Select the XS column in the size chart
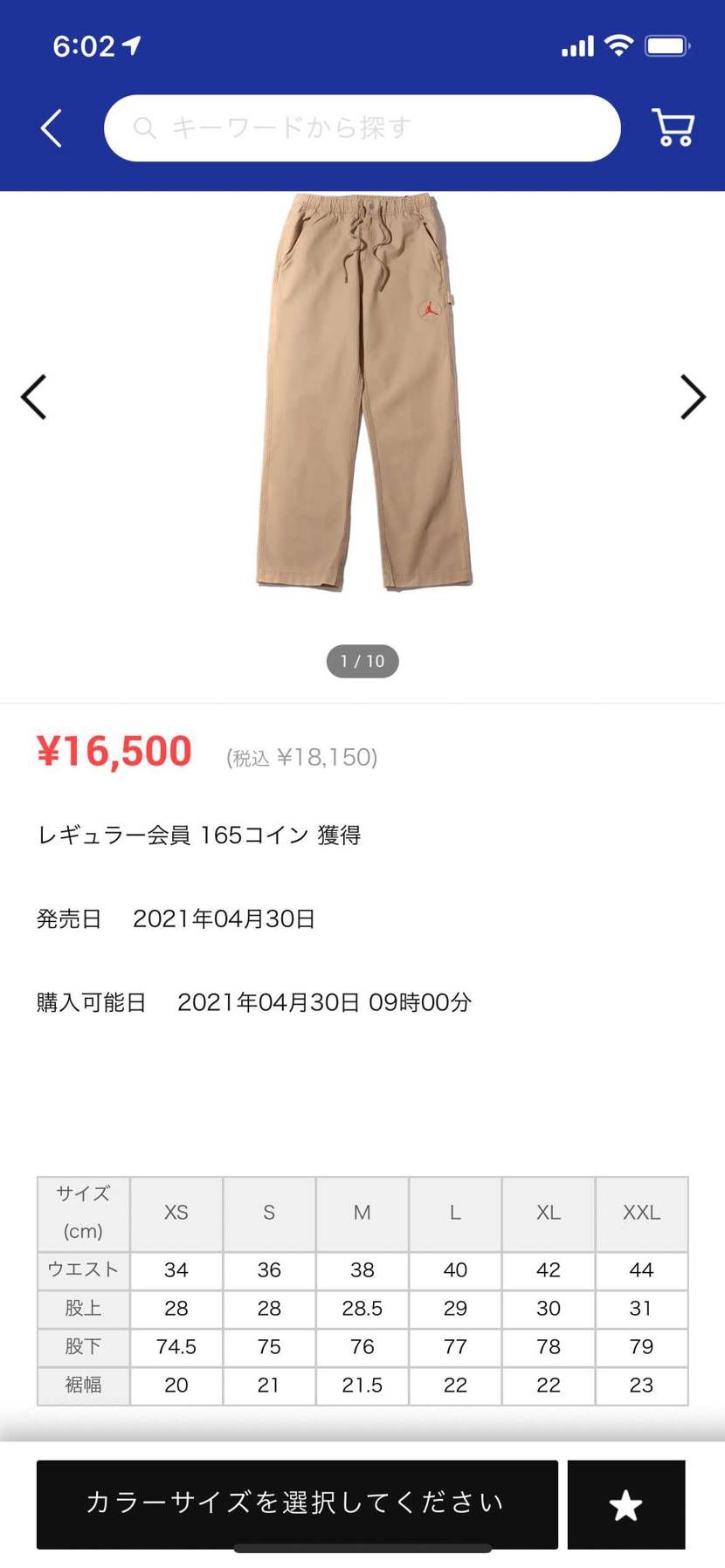 tap(176, 1214)
